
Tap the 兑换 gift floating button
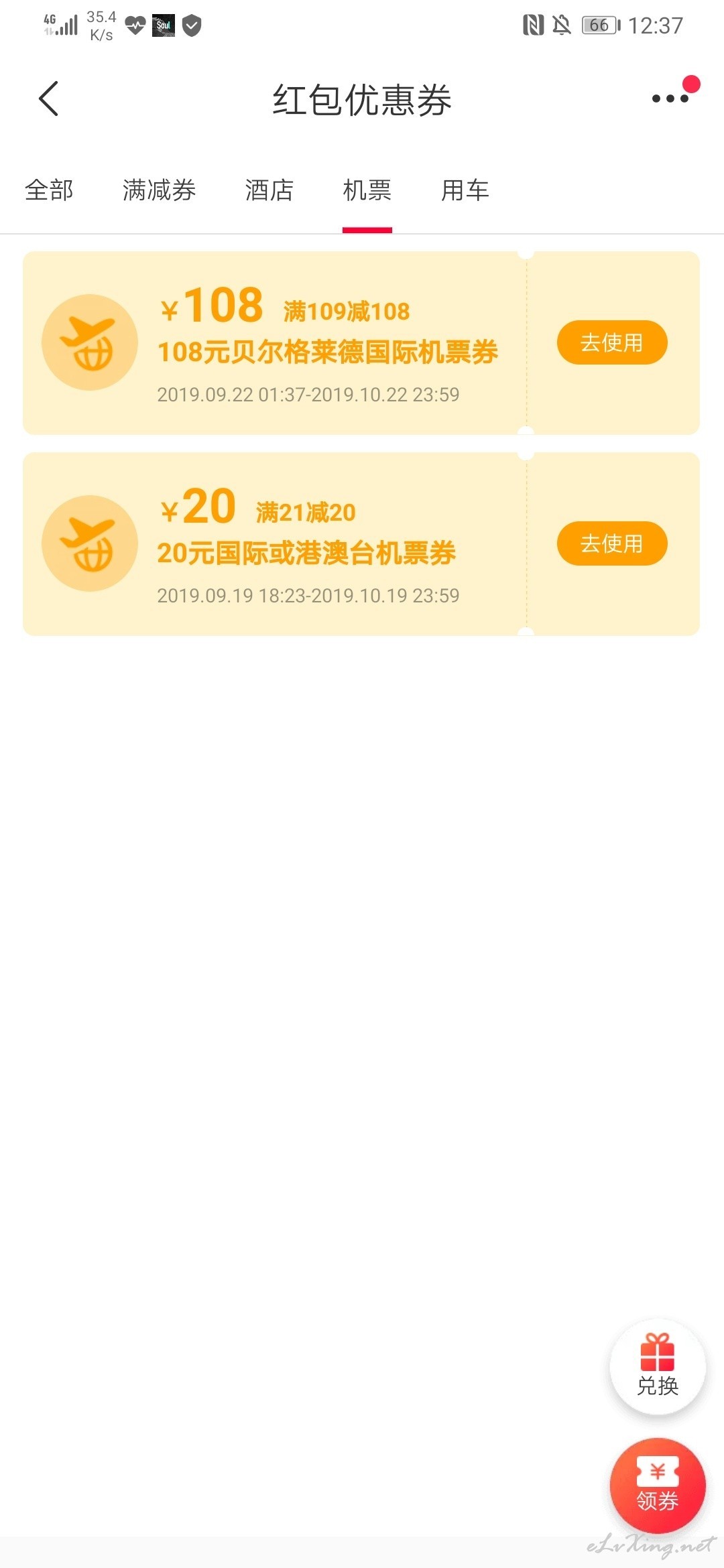point(658,1366)
